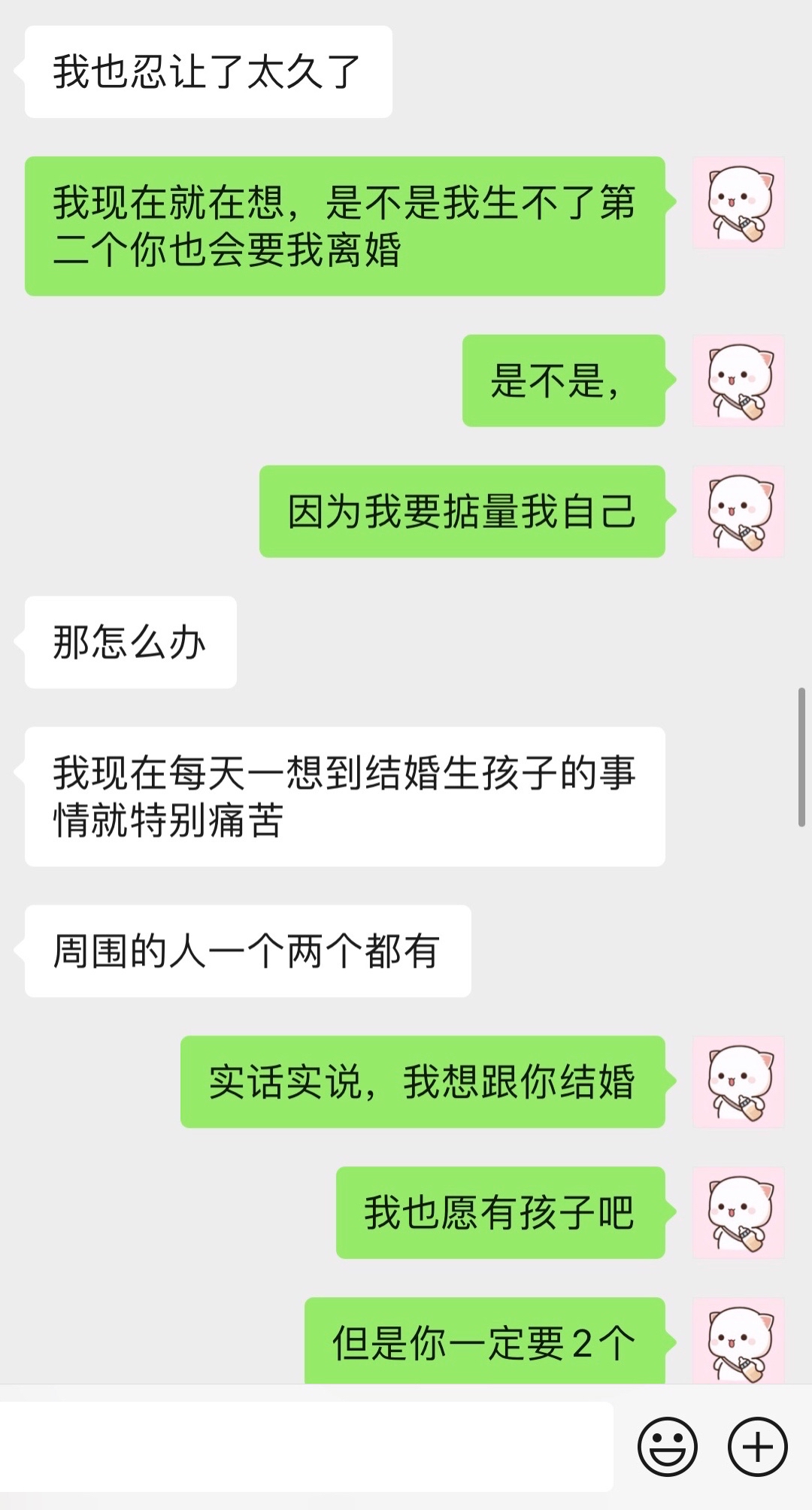
Task: Tap the avatar beside '实话实说,我想跟你结婚'
Action: point(738,1082)
